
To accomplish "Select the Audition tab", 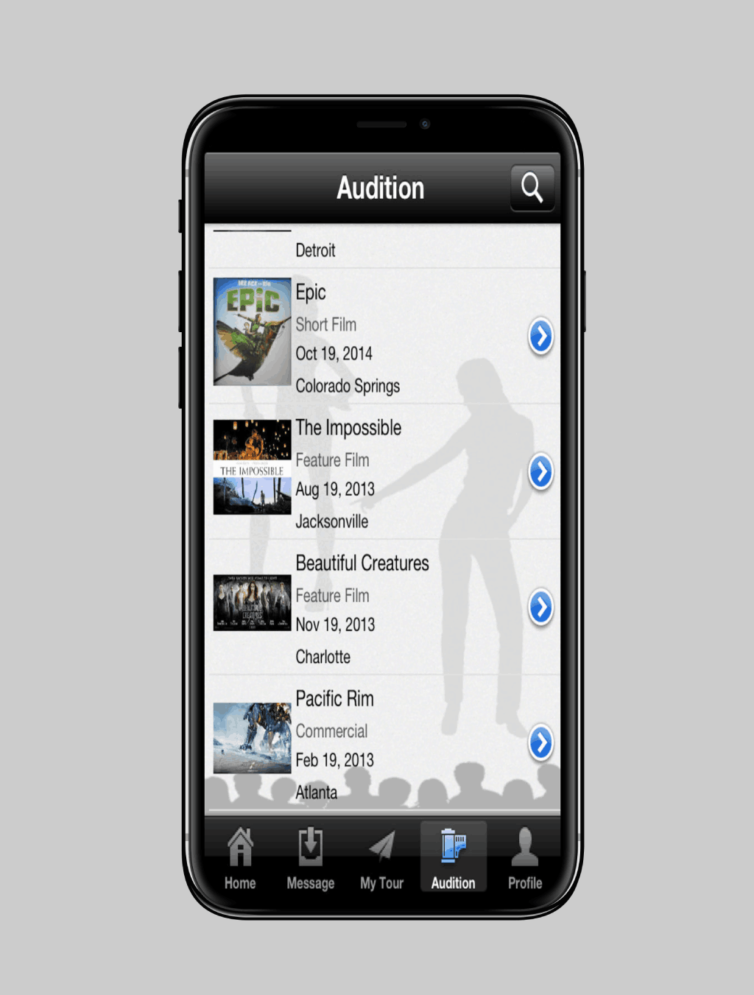I will point(453,858).
